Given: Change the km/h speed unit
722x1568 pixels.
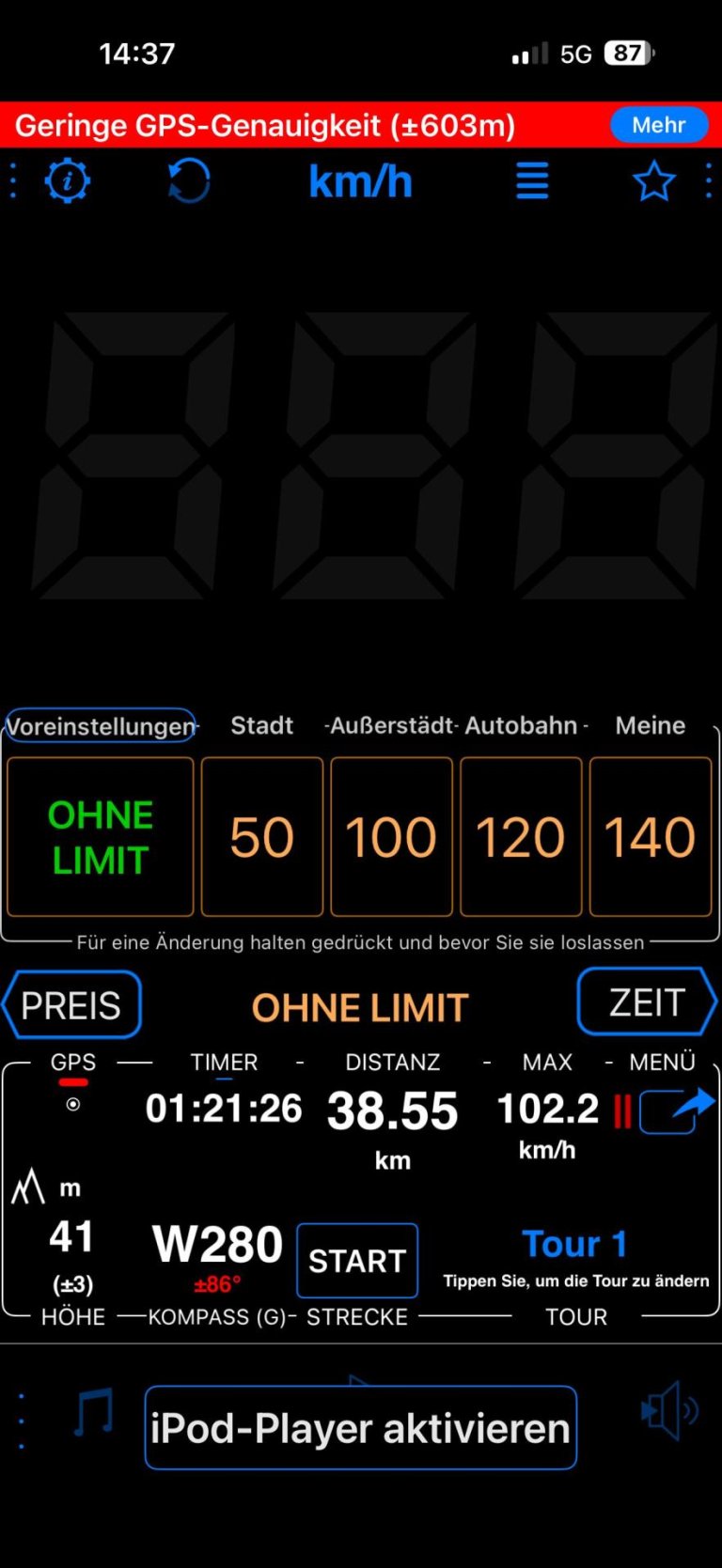Looking at the screenshot, I should 360,181.
